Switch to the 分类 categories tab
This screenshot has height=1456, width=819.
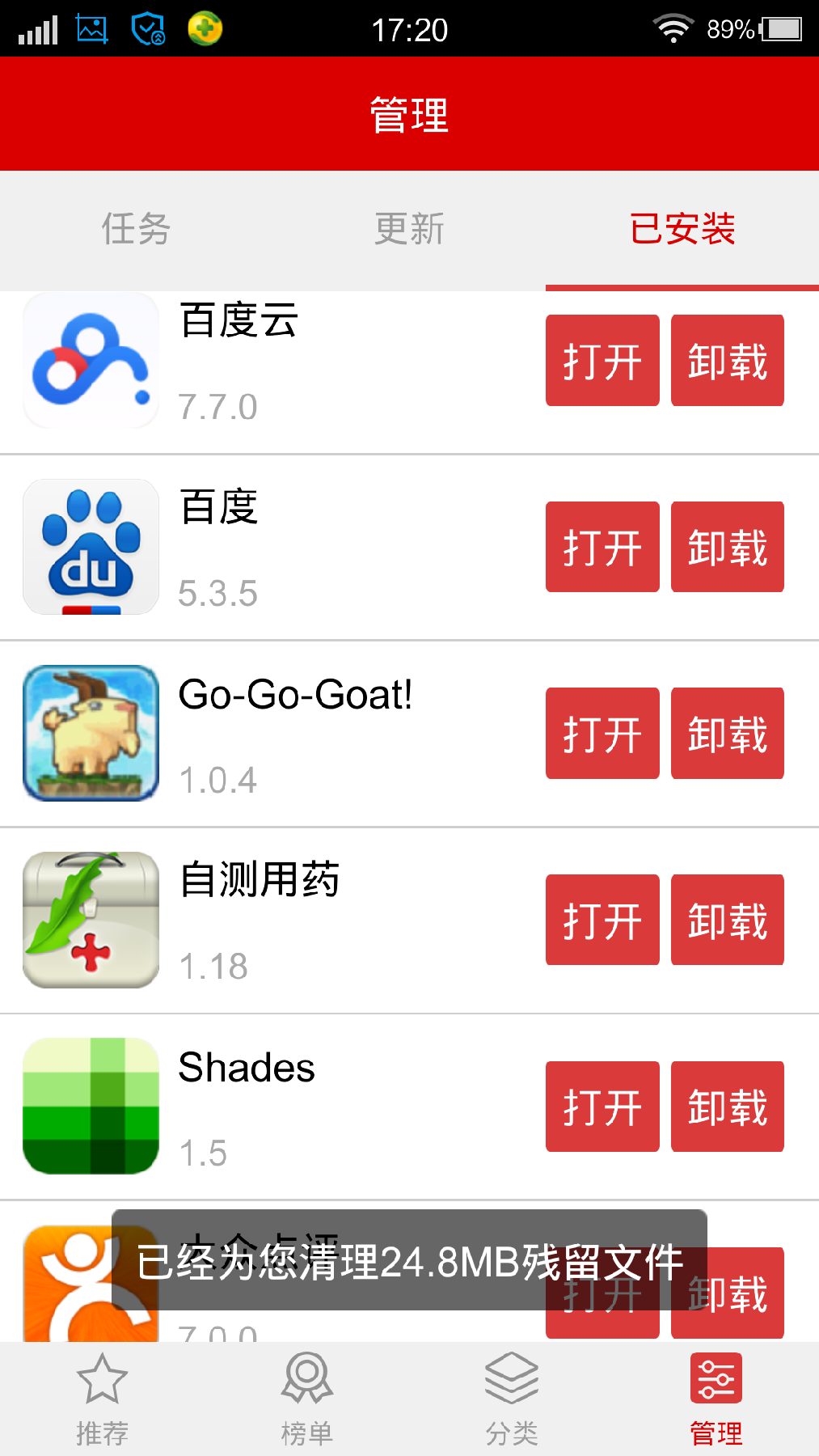click(x=511, y=1399)
